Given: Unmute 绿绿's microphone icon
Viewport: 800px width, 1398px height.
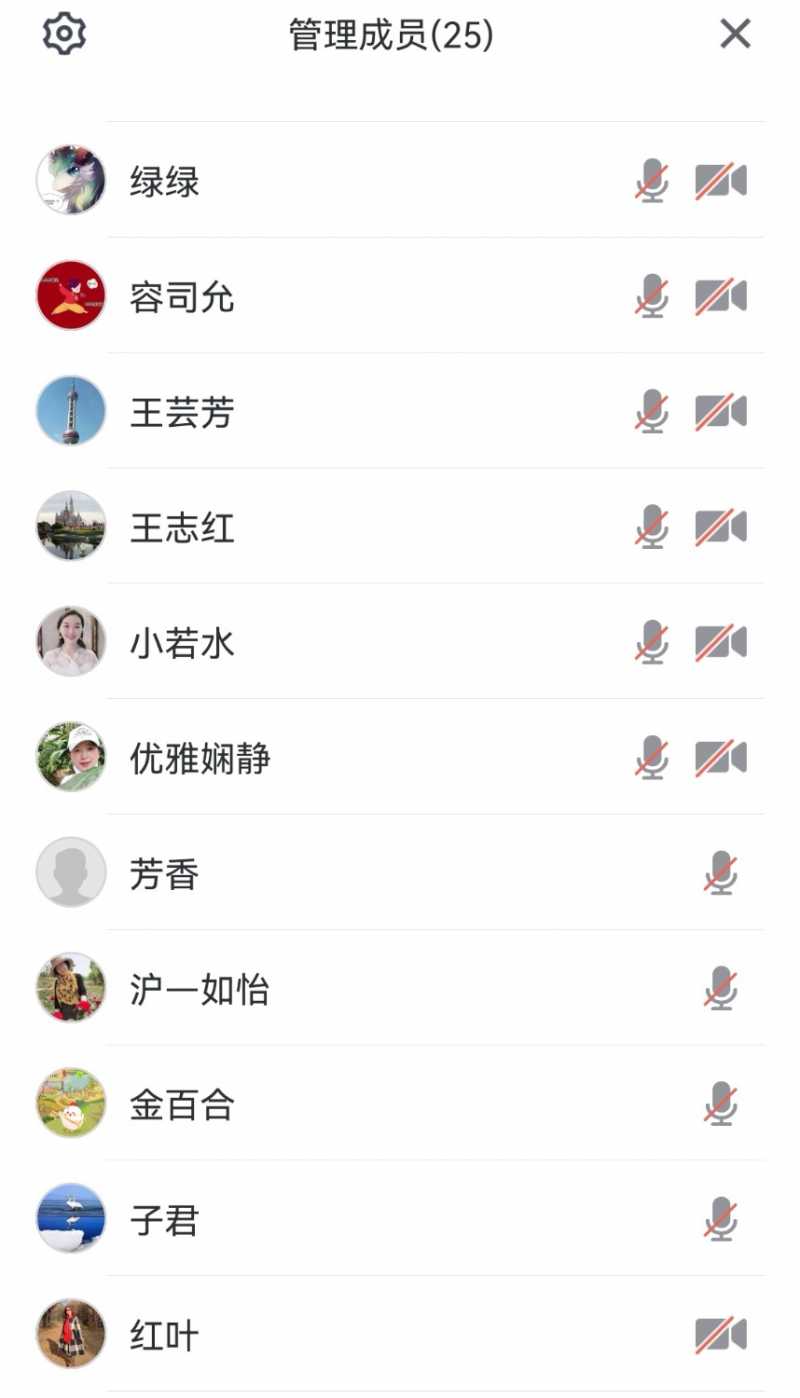Looking at the screenshot, I should coord(651,182).
